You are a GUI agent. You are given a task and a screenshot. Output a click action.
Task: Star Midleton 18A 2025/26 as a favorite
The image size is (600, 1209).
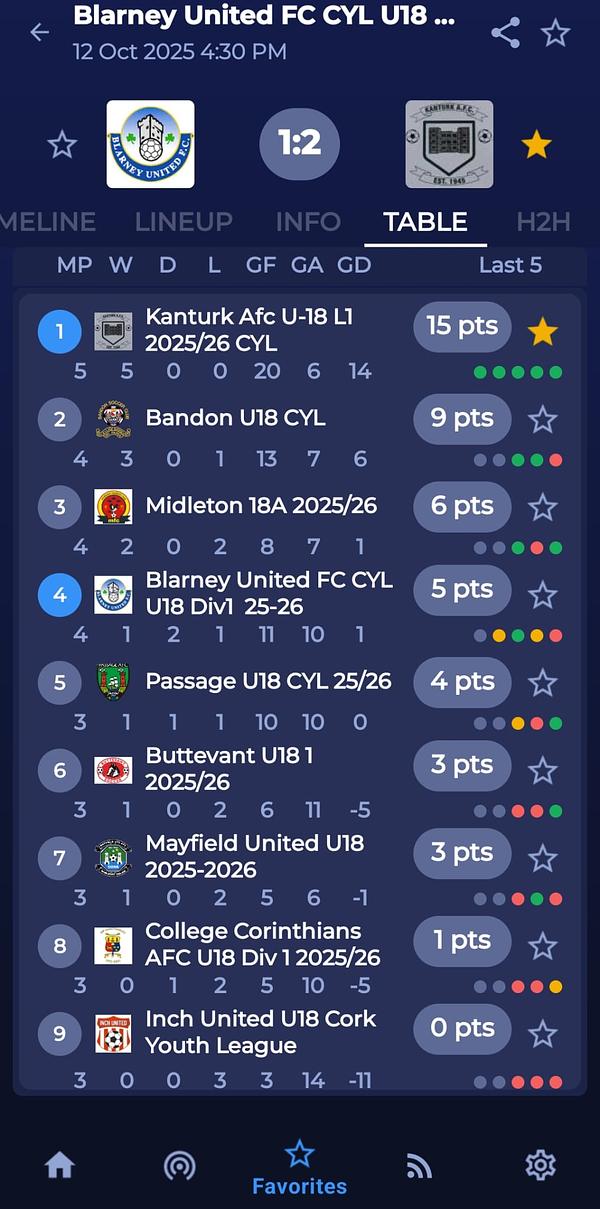[x=542, y=507]
